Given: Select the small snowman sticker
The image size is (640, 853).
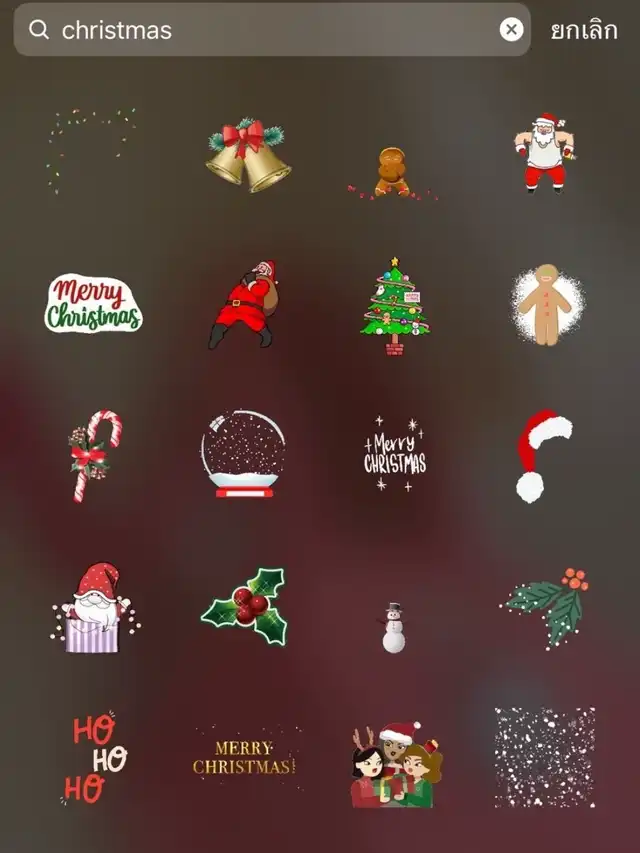Looking at the screenshot, I should pos(393,627).
